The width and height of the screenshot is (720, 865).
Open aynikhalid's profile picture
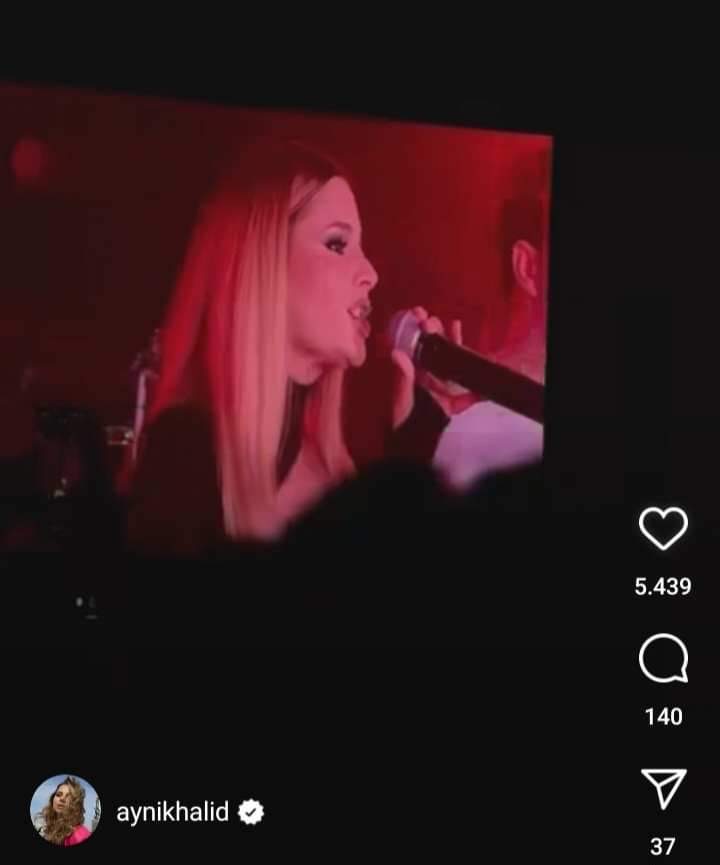pos(65,810)
